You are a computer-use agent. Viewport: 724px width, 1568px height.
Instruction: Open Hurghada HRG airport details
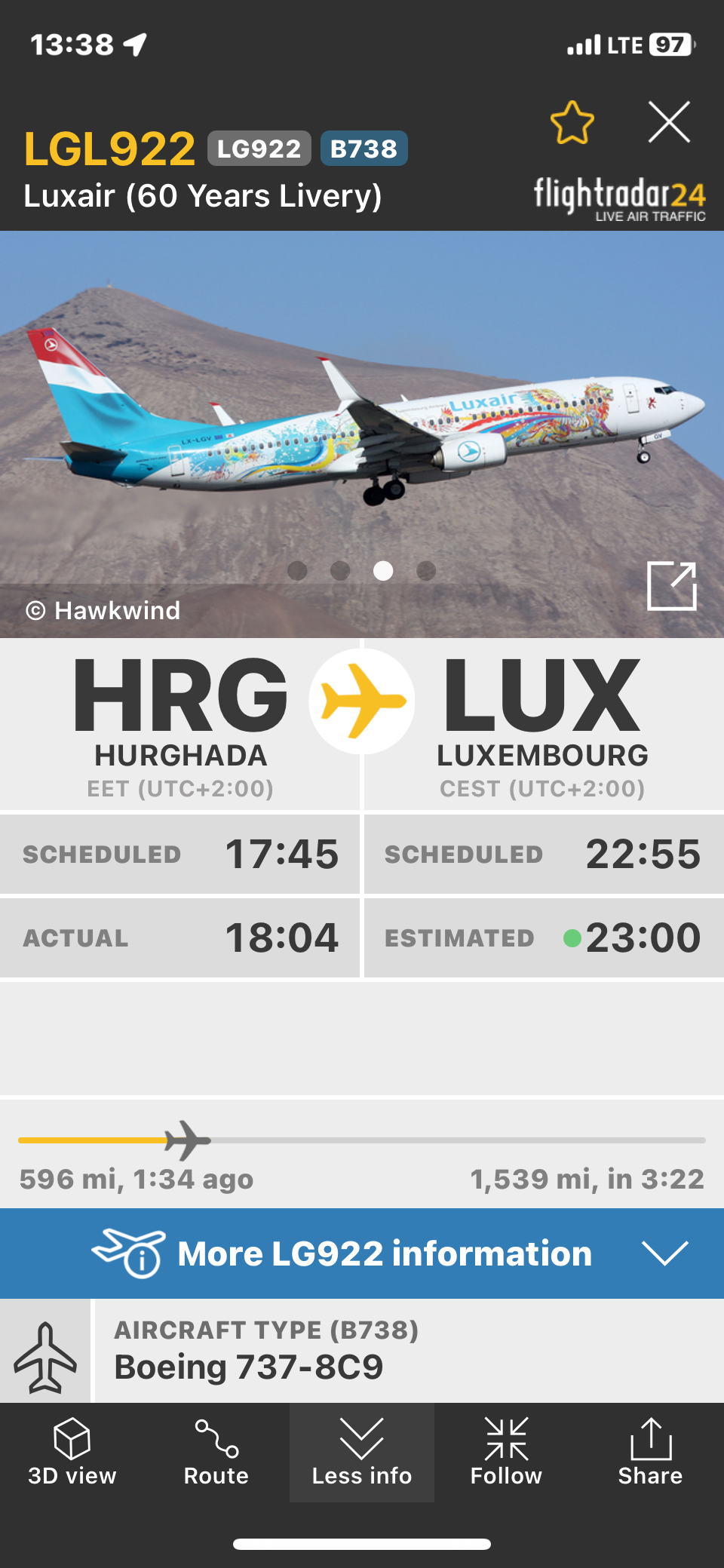click(x=180, y=724)
